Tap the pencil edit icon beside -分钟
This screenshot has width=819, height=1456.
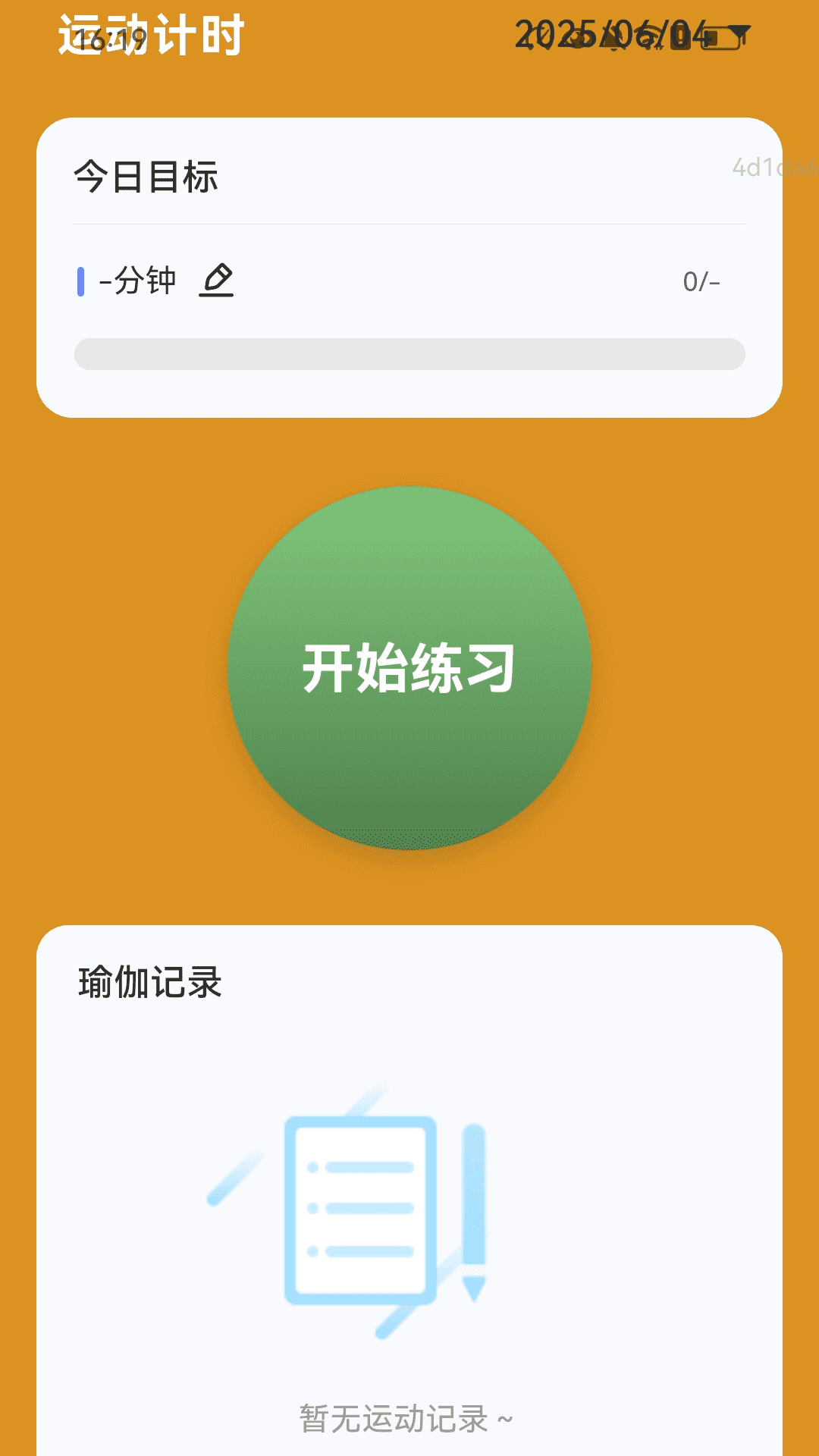[220, 280]
